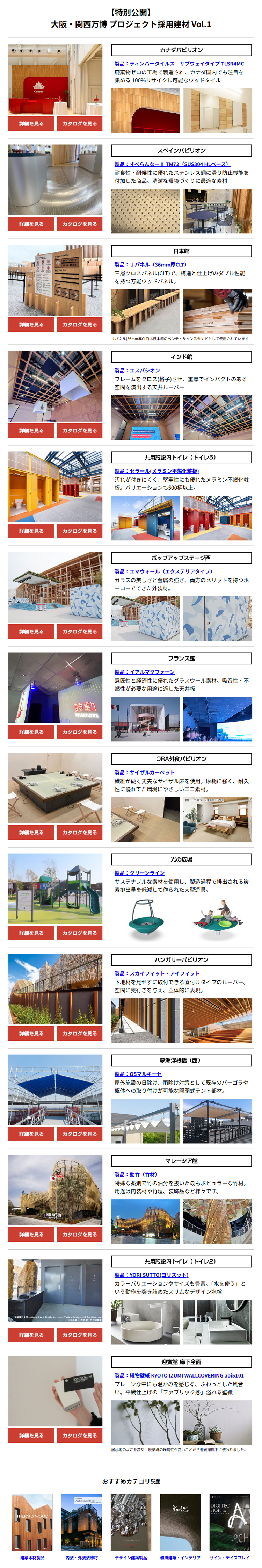Open the エスパシオン product link

point(137,370)
